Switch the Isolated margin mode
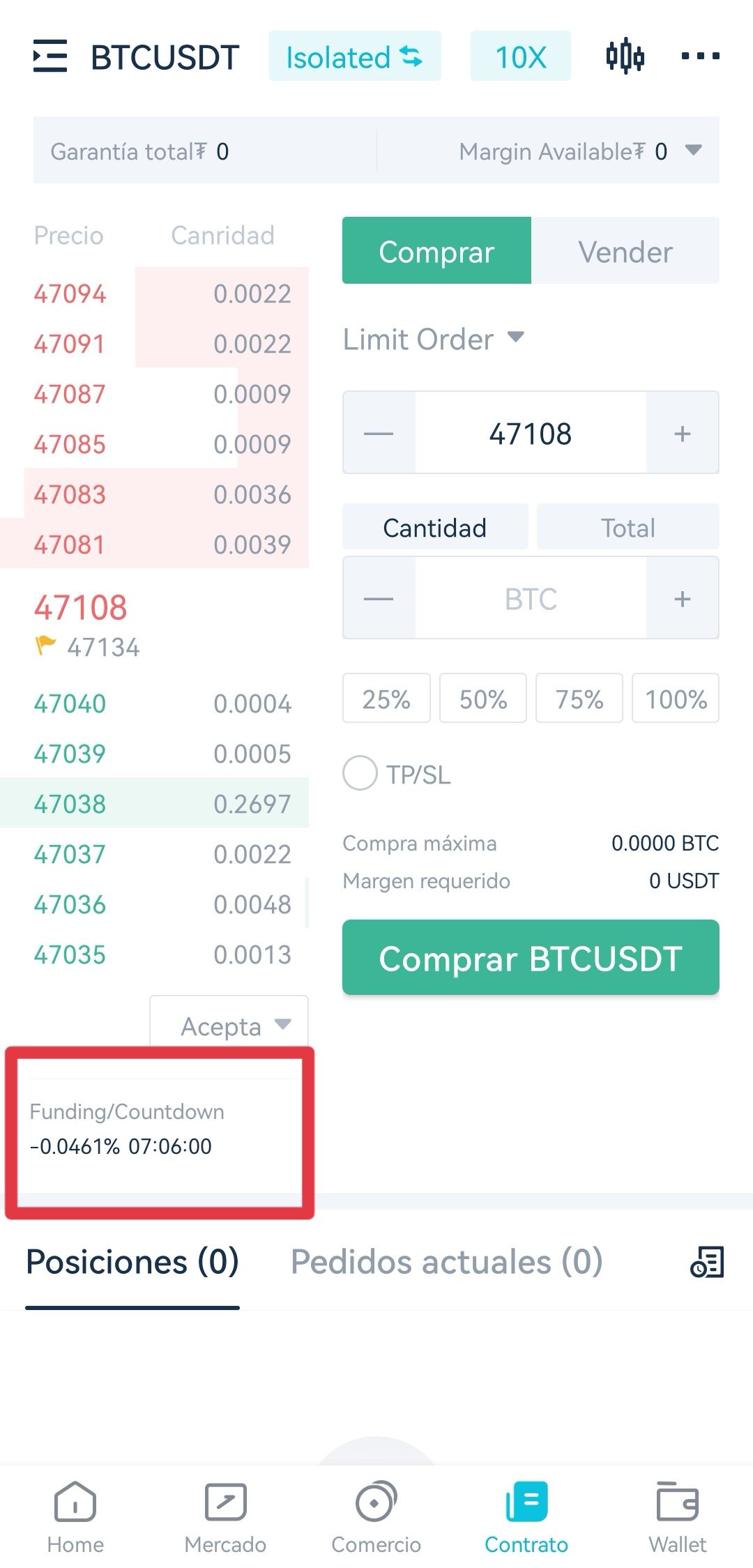The width and height of the screenshot is (753, 1568). 354,56
